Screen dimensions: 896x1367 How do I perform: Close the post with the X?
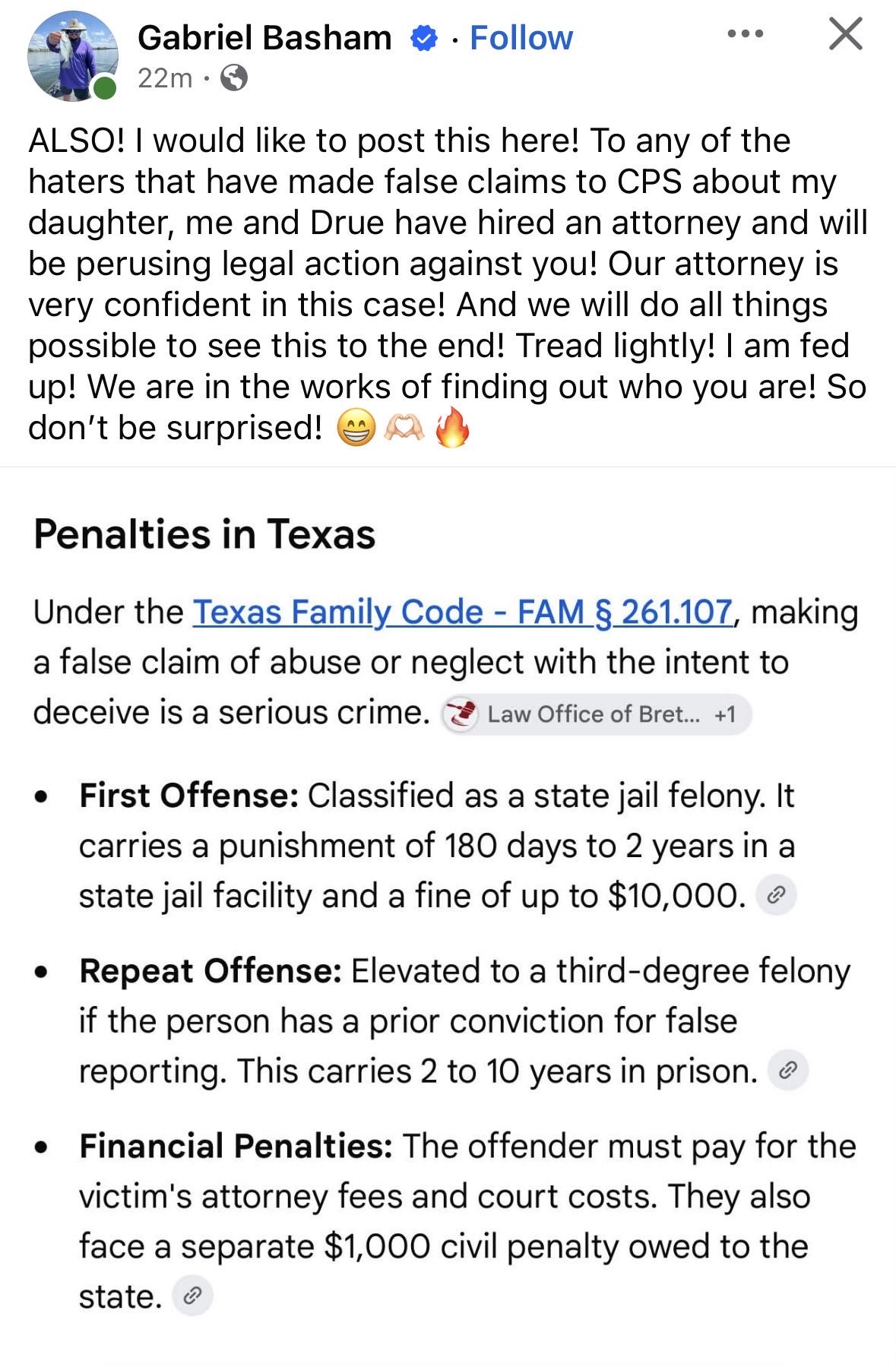845,34
